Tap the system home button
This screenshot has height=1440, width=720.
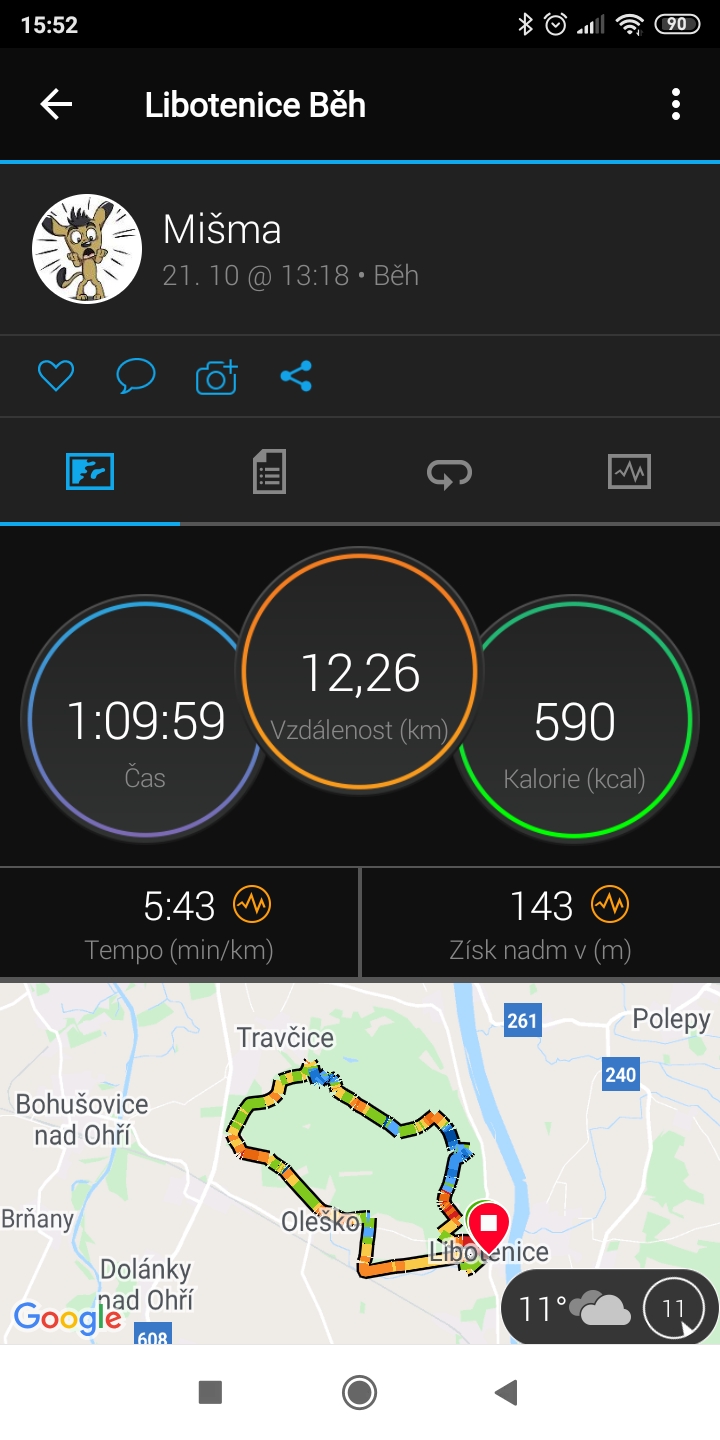359,1392
